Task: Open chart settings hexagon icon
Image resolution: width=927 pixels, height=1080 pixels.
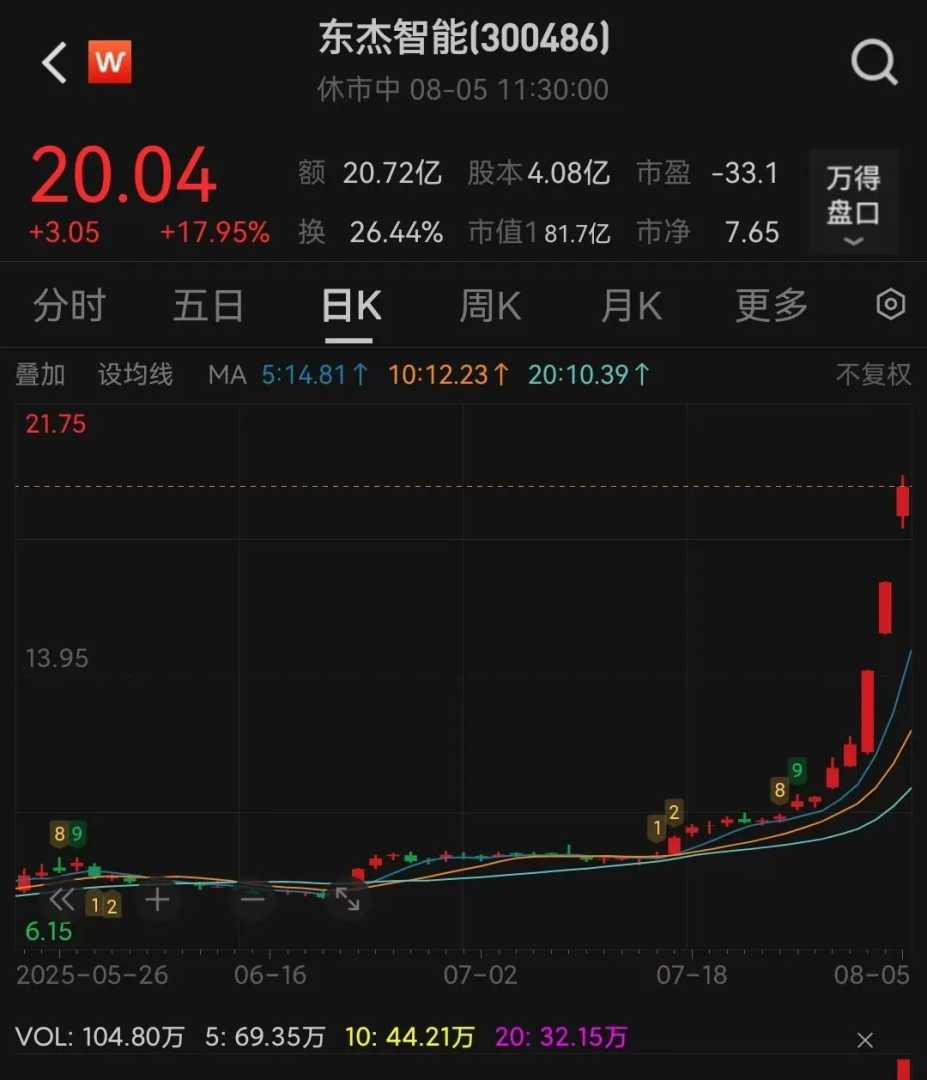Action: 890,305
